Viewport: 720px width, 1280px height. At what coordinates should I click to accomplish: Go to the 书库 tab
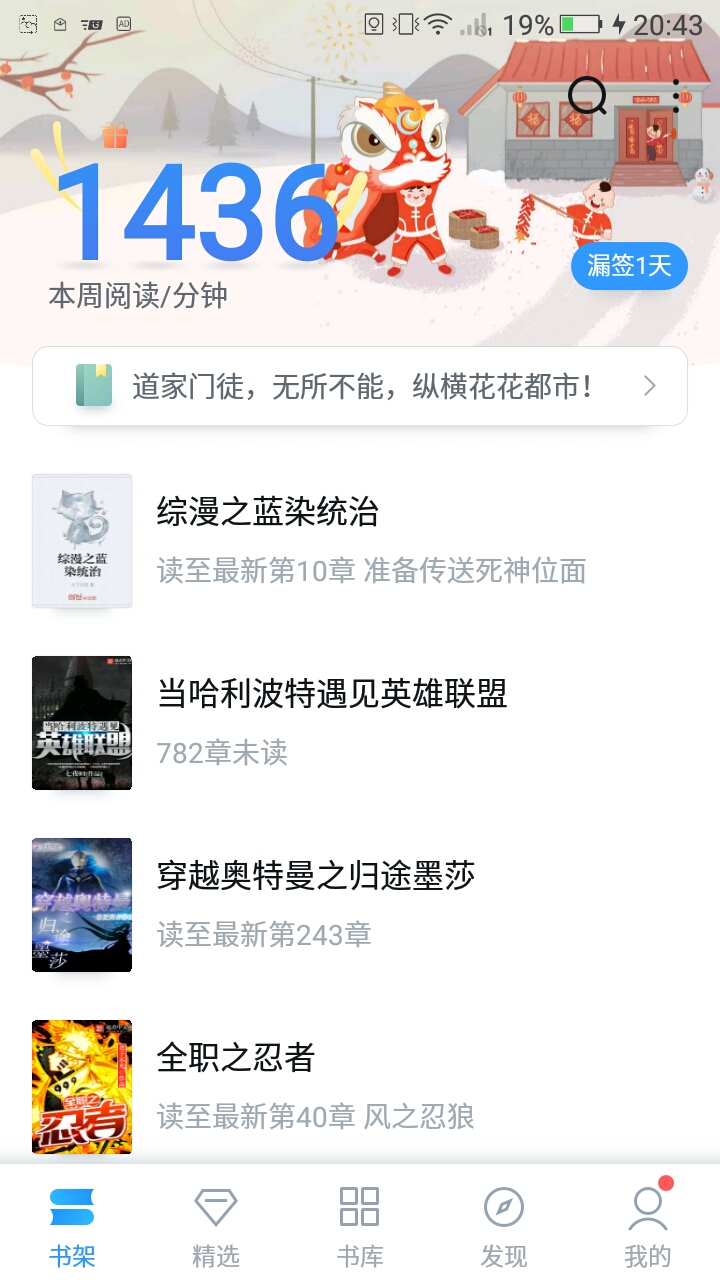tap(360, 1224)
